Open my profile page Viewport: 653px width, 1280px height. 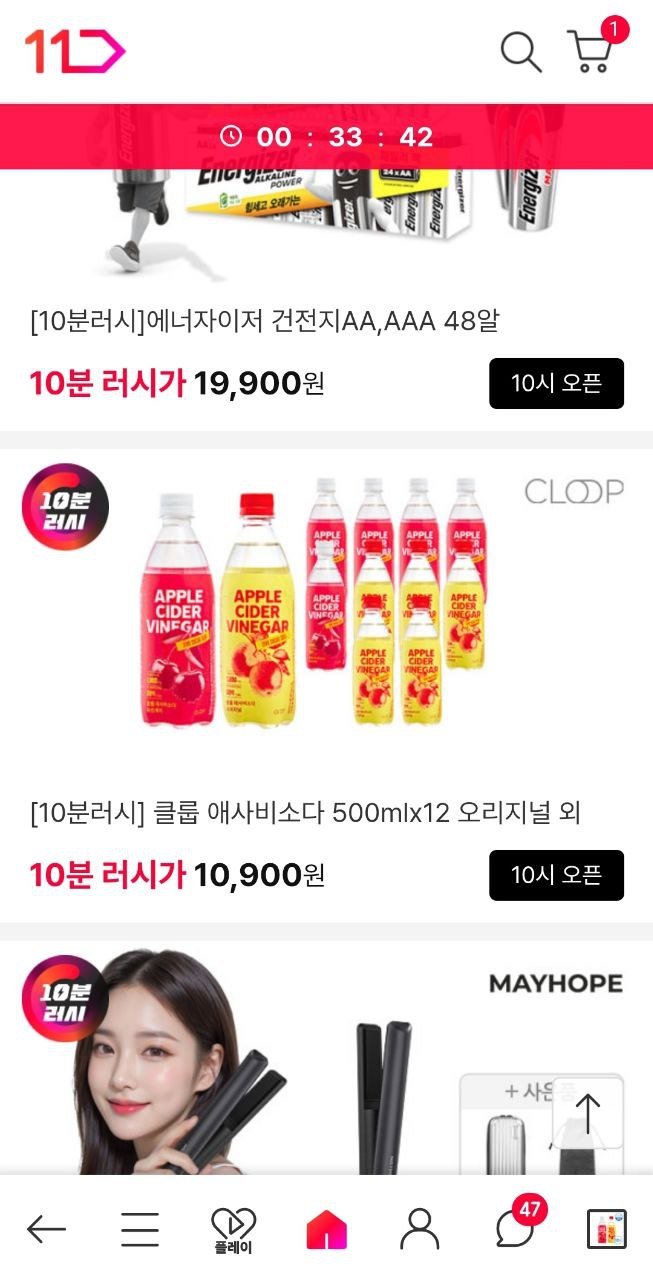(x=419, y=1229)
